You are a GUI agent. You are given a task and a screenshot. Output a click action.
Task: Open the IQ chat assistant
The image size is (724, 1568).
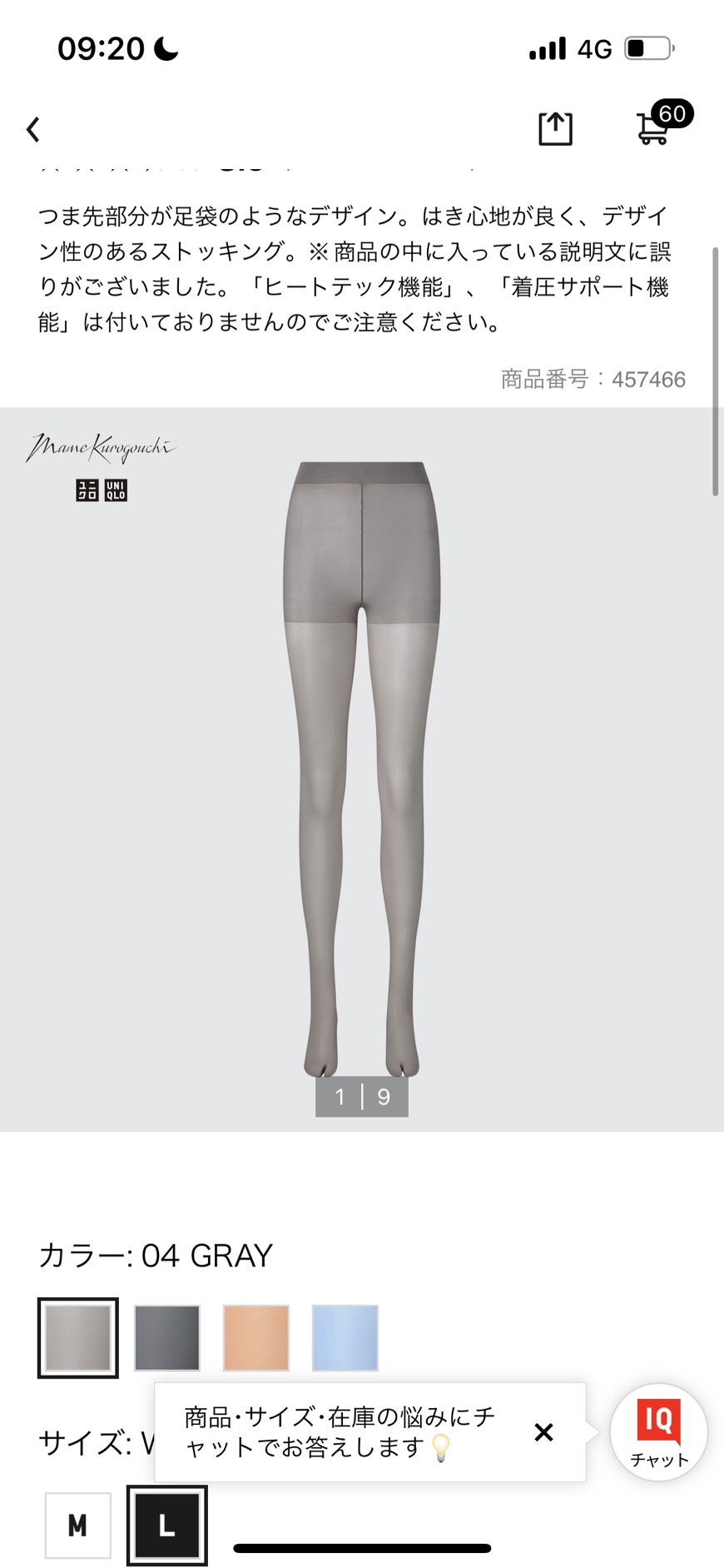(659, 1431)
